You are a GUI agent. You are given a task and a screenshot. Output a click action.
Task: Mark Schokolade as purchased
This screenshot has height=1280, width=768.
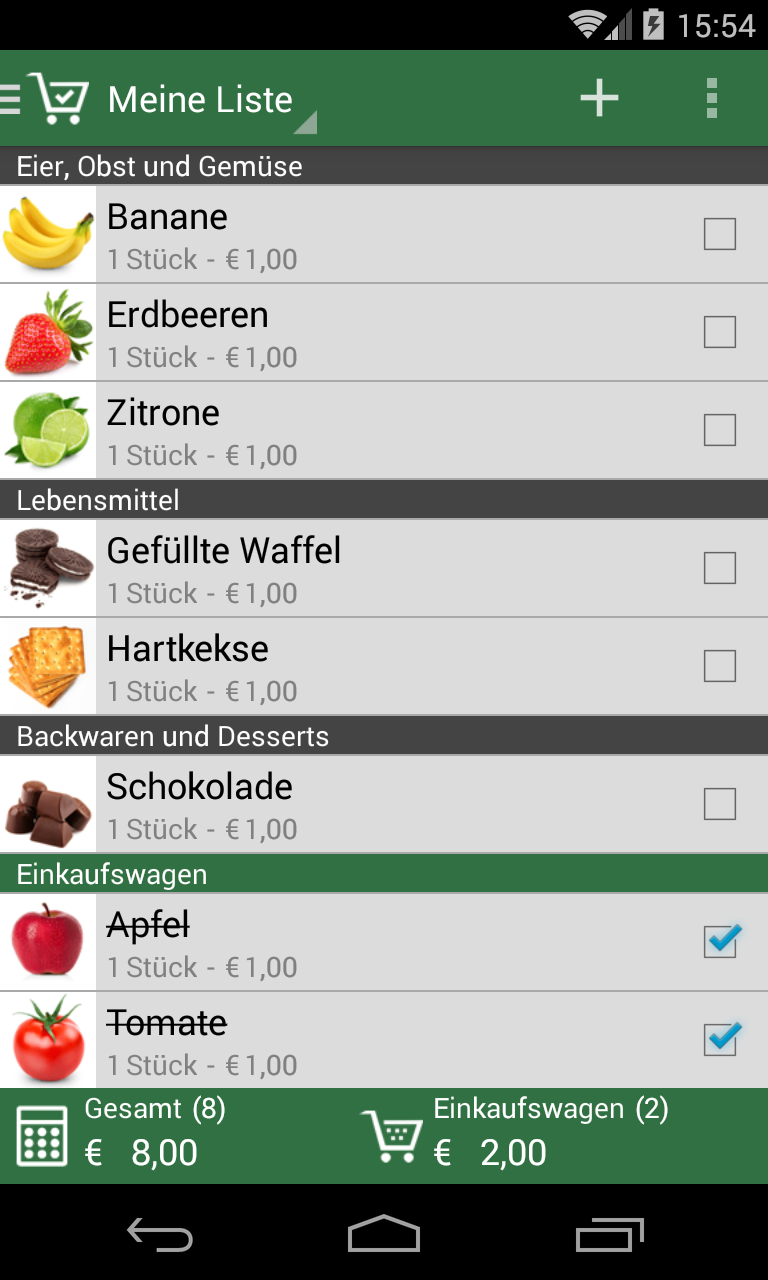tap(720, 804)
